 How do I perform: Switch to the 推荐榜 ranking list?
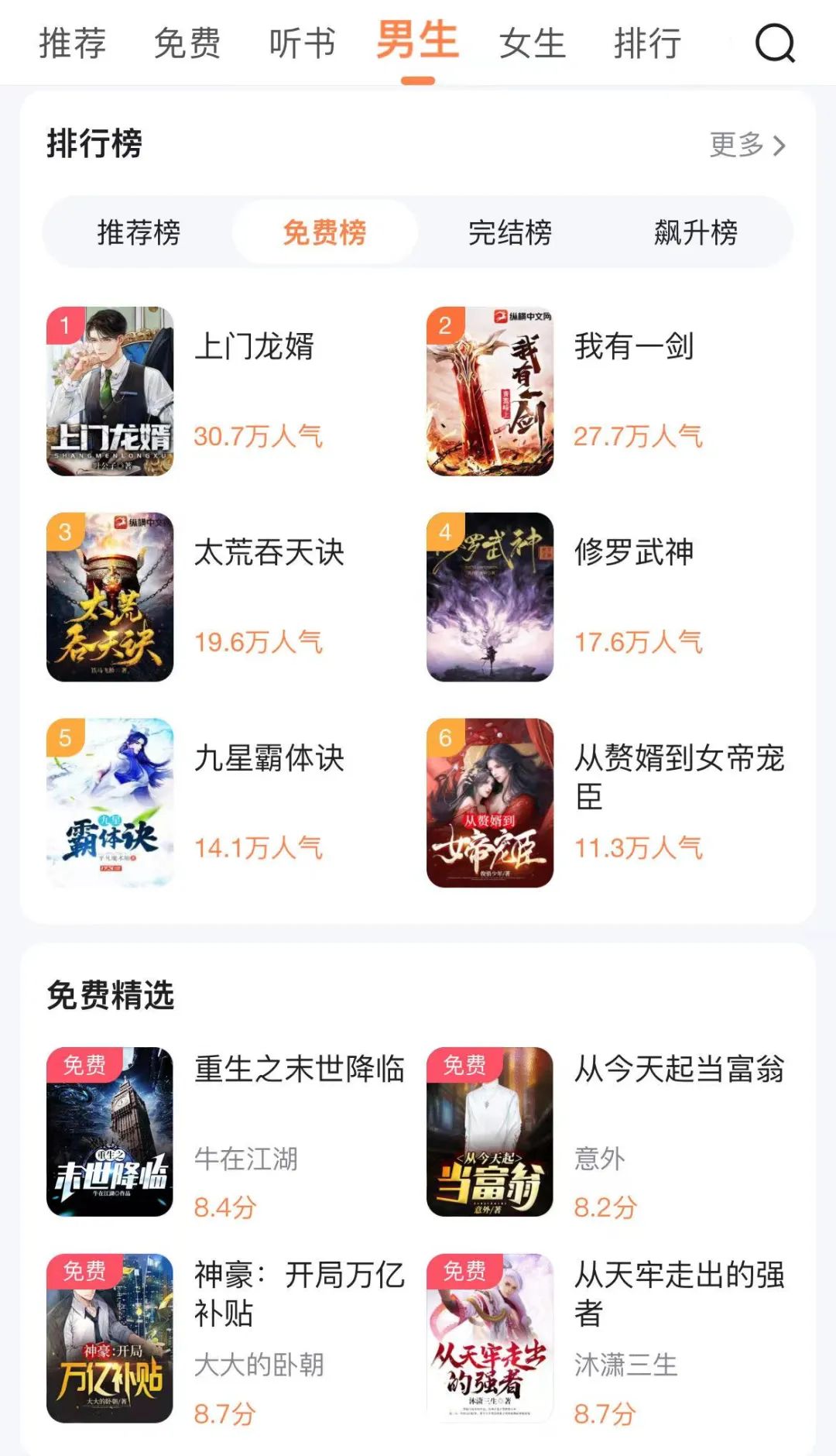coord(139,232)
